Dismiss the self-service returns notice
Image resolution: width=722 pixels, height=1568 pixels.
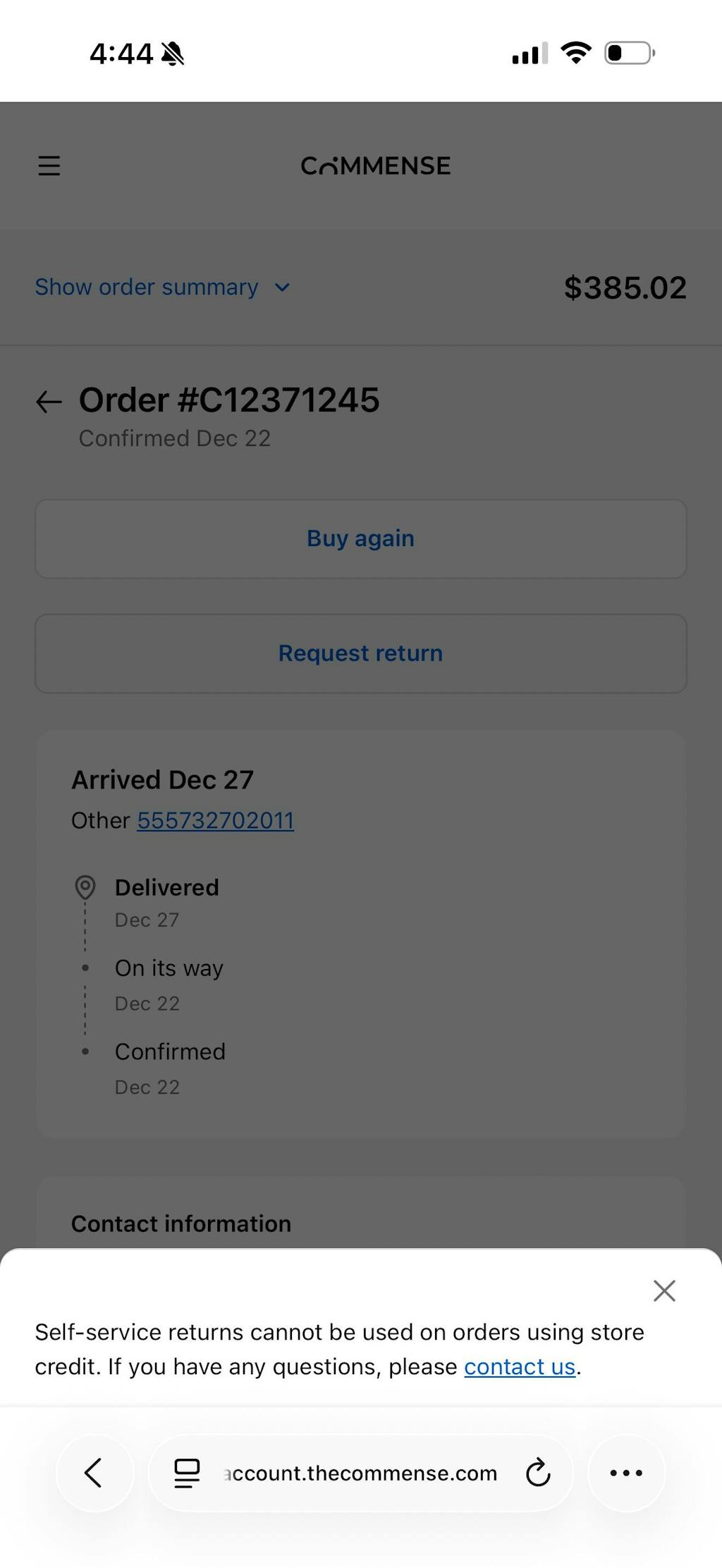(663, 1290)
